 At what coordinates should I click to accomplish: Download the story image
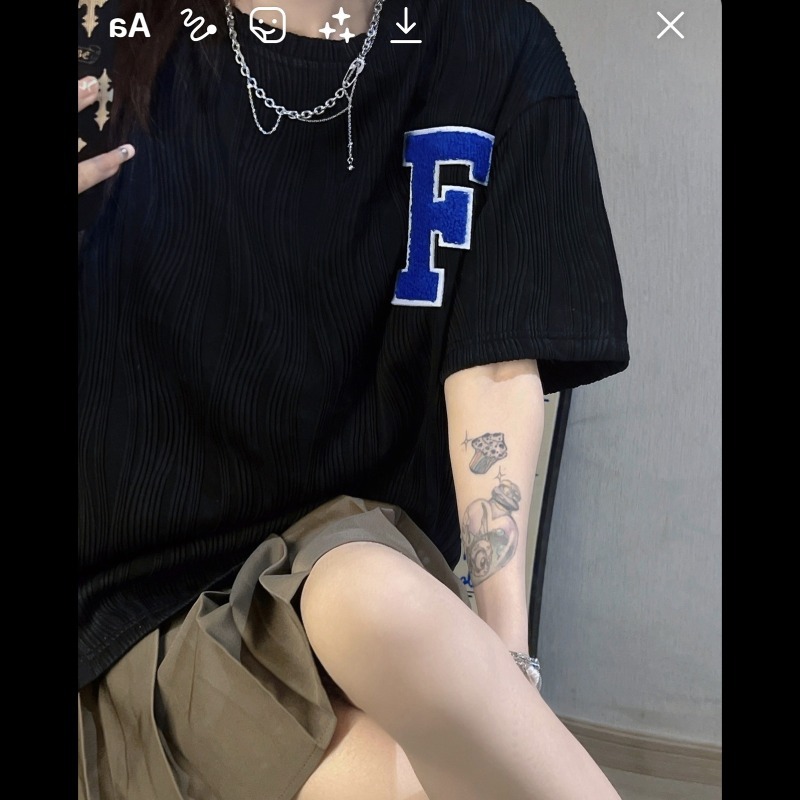tap(405, 25)
